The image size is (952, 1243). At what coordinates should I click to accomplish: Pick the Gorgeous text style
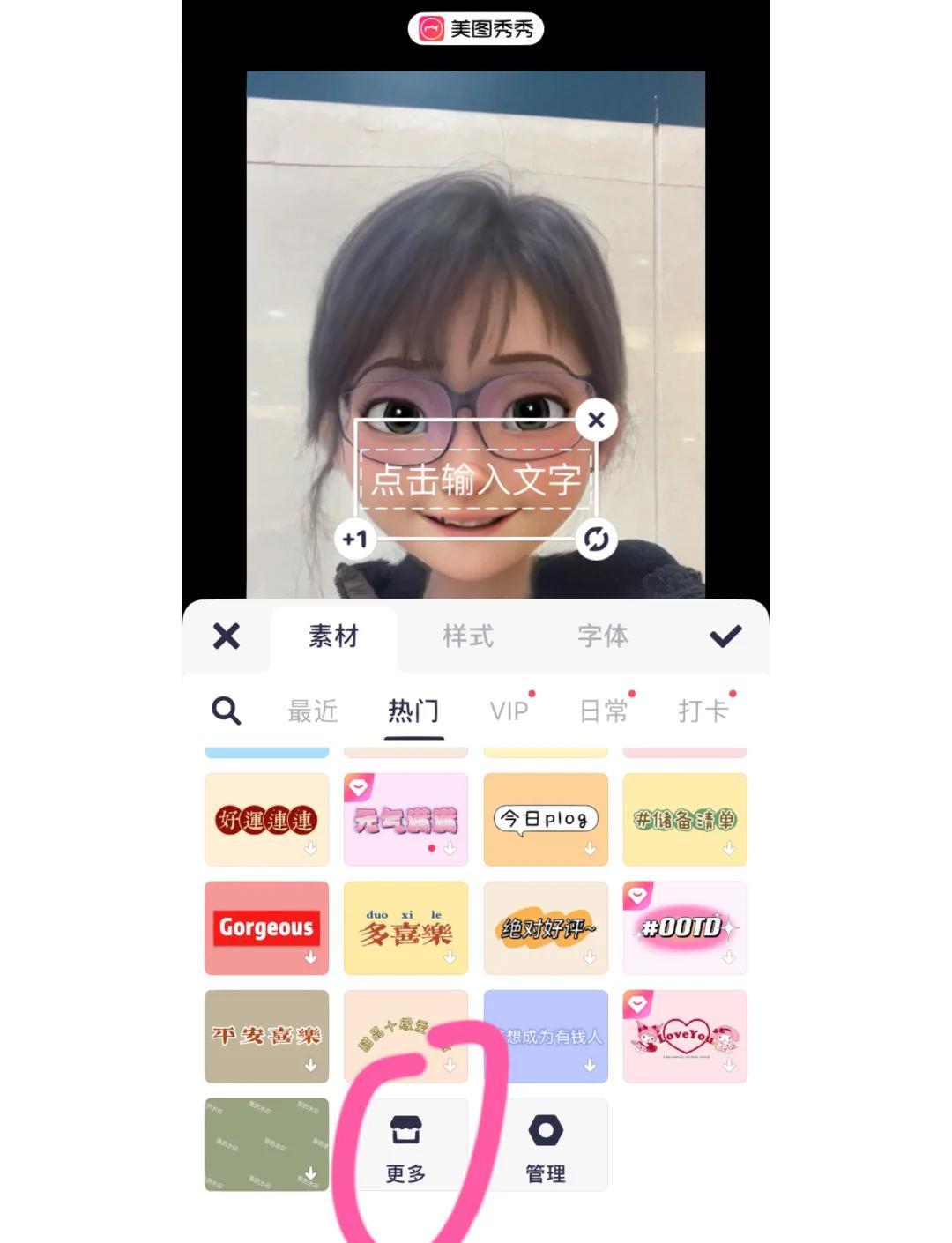click(266, 927)
